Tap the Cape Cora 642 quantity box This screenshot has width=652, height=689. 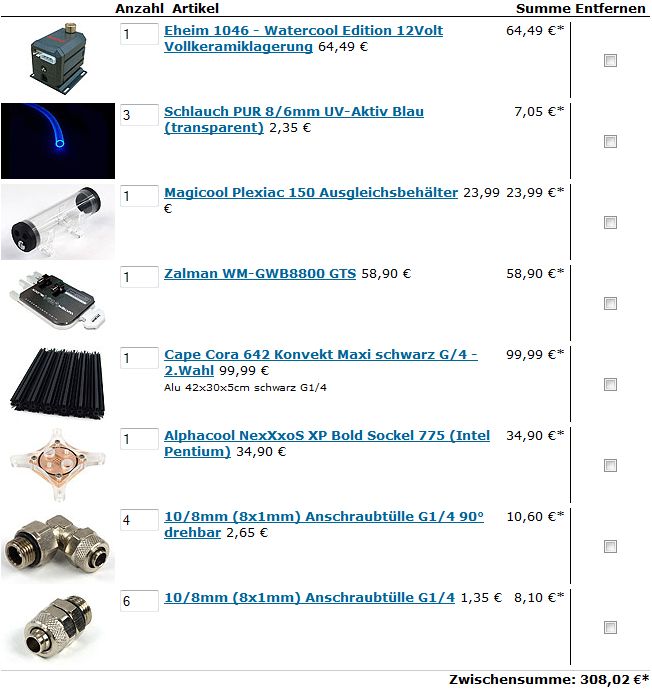point(139,358)
